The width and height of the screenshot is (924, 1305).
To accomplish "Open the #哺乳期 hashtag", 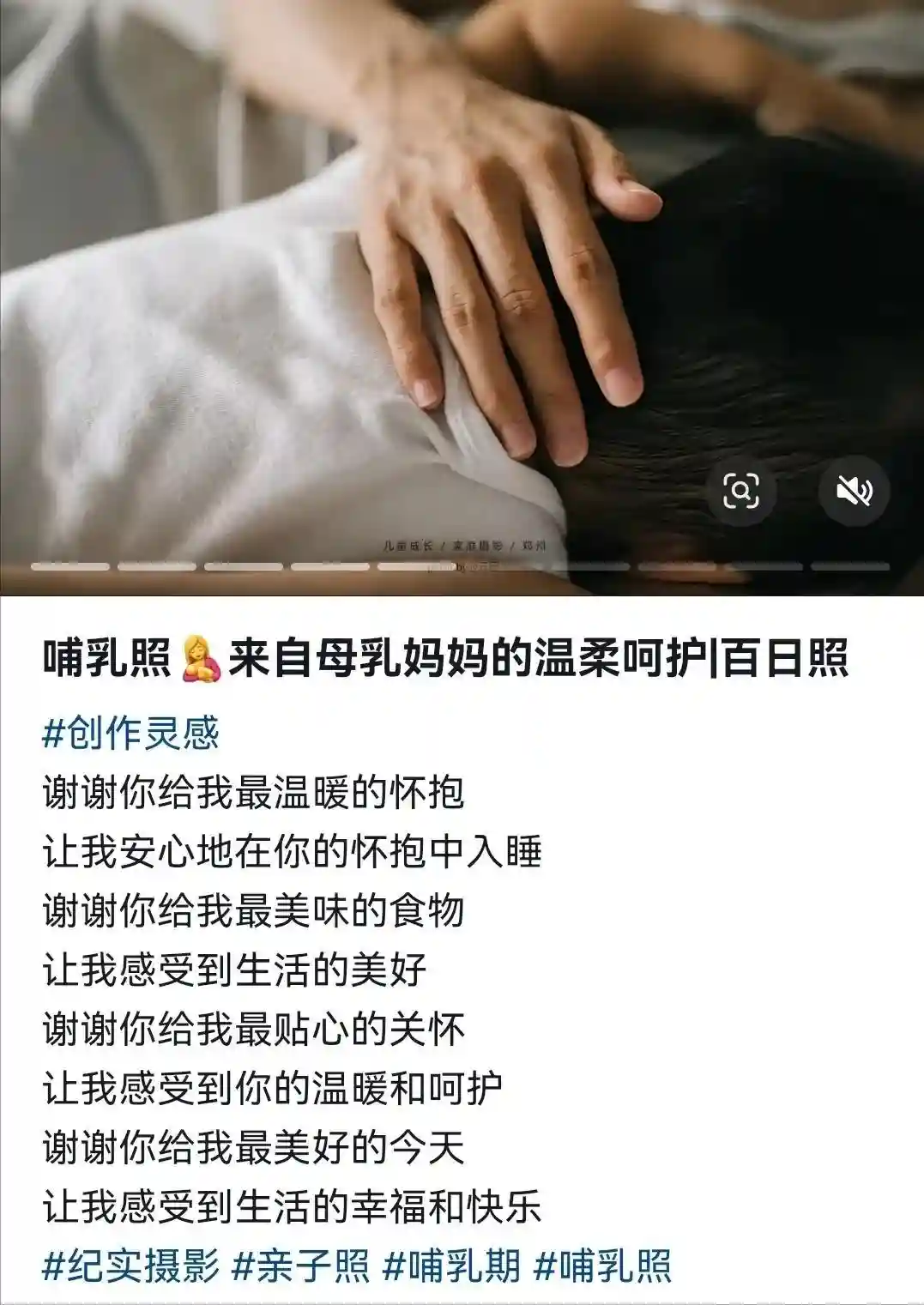I will (x=451, y=1266).
